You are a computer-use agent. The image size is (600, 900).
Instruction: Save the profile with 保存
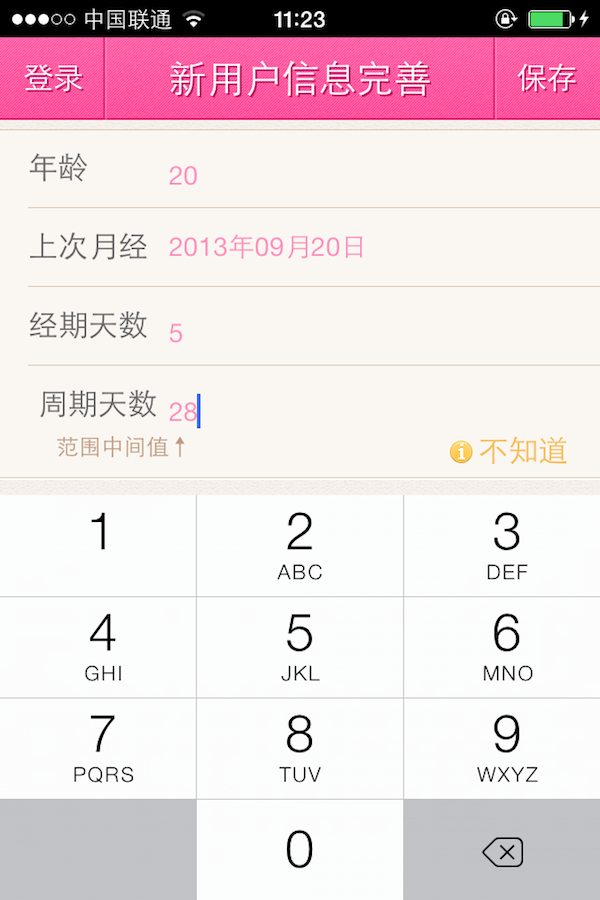tap(547, 78)
